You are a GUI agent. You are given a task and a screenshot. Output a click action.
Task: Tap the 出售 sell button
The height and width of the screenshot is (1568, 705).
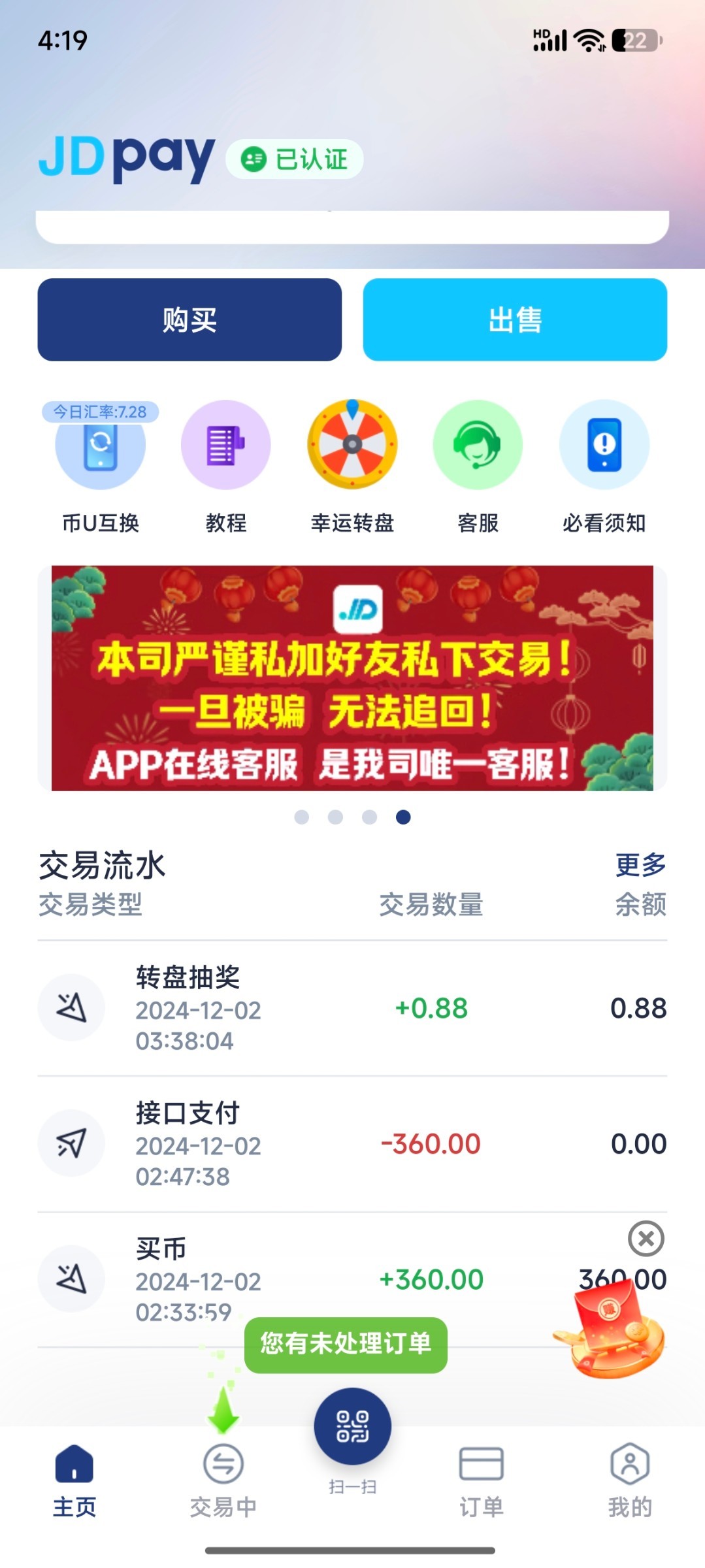click(515, 319)
